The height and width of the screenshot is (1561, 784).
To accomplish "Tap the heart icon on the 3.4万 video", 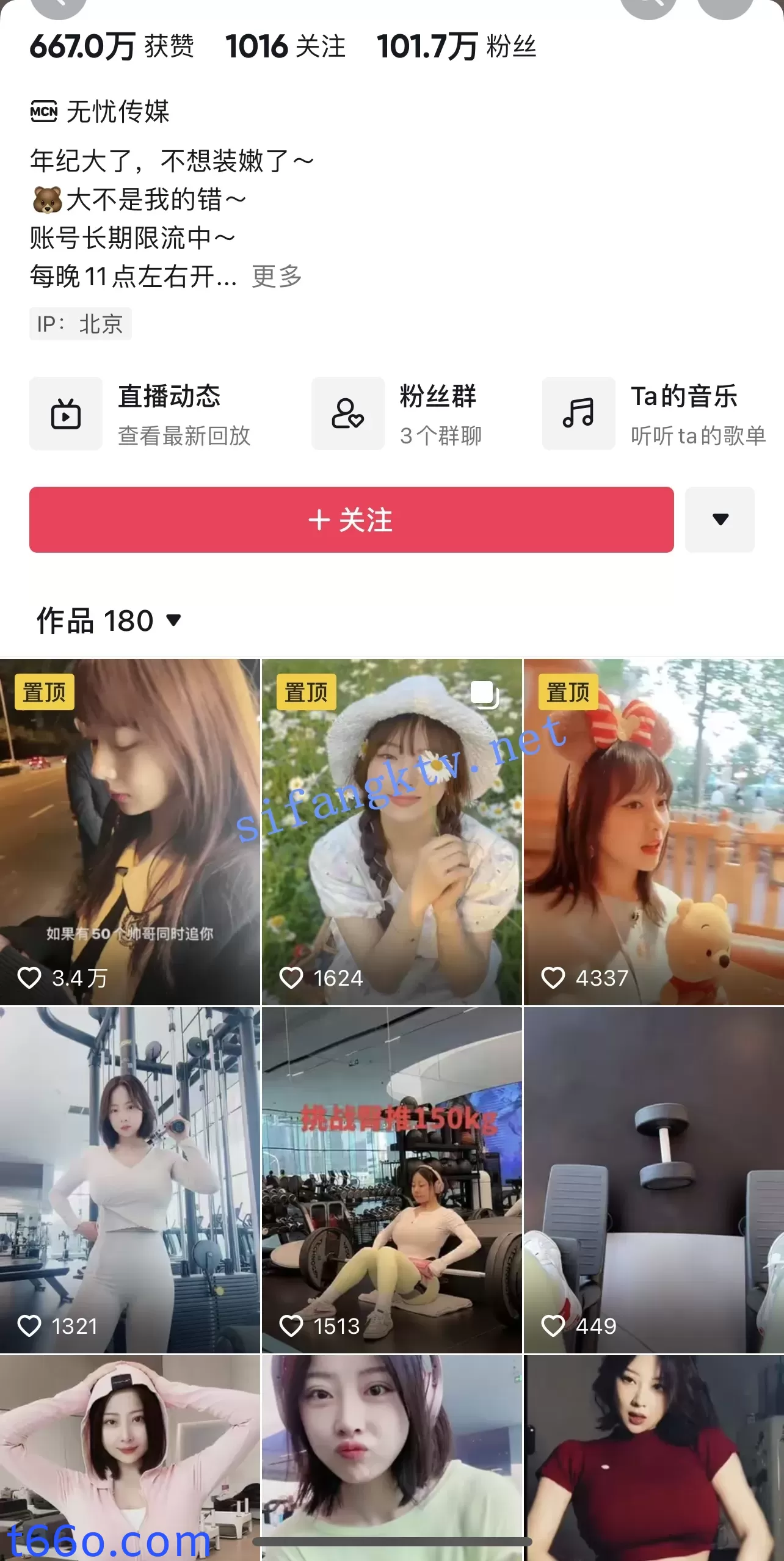I will (x=29, y=977).
